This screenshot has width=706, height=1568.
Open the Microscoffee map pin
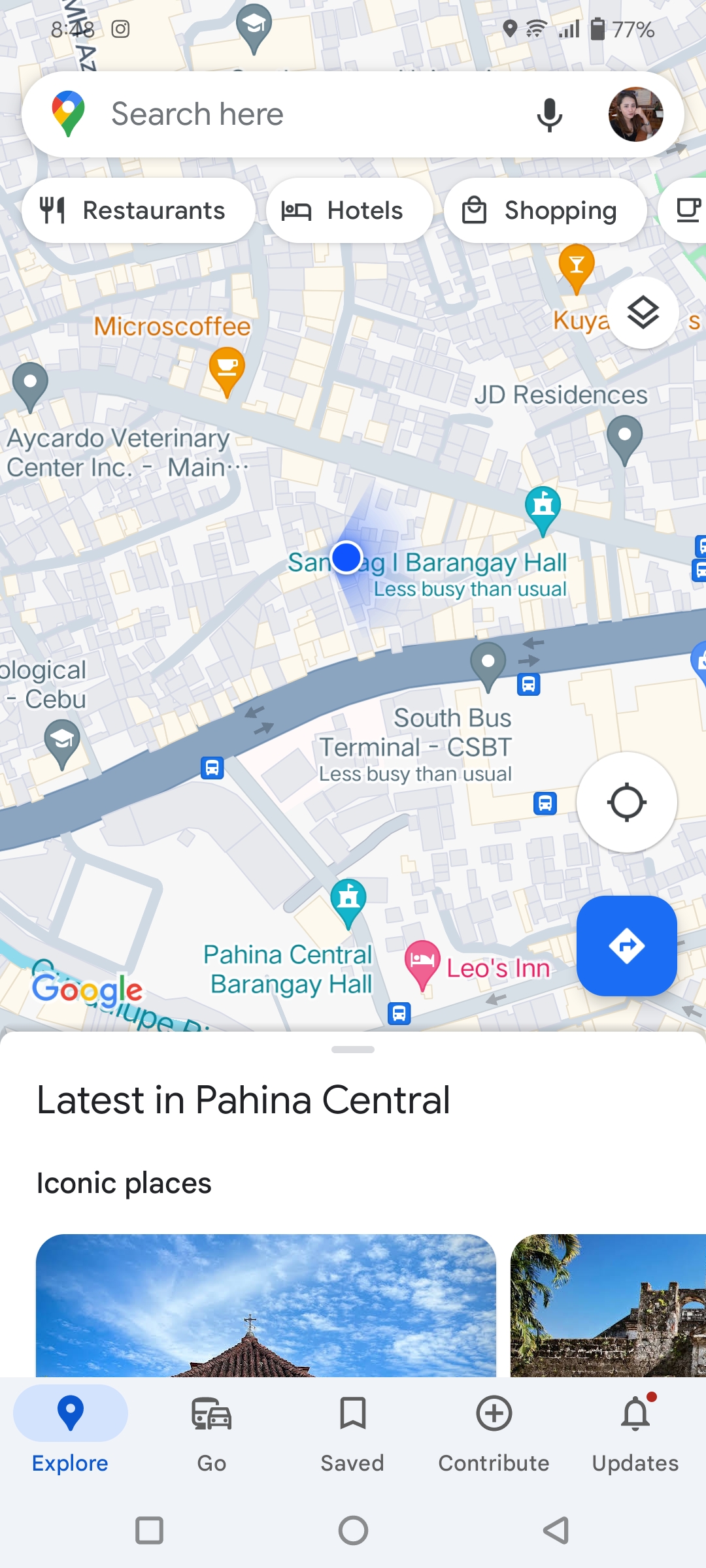tap(227, 370)
